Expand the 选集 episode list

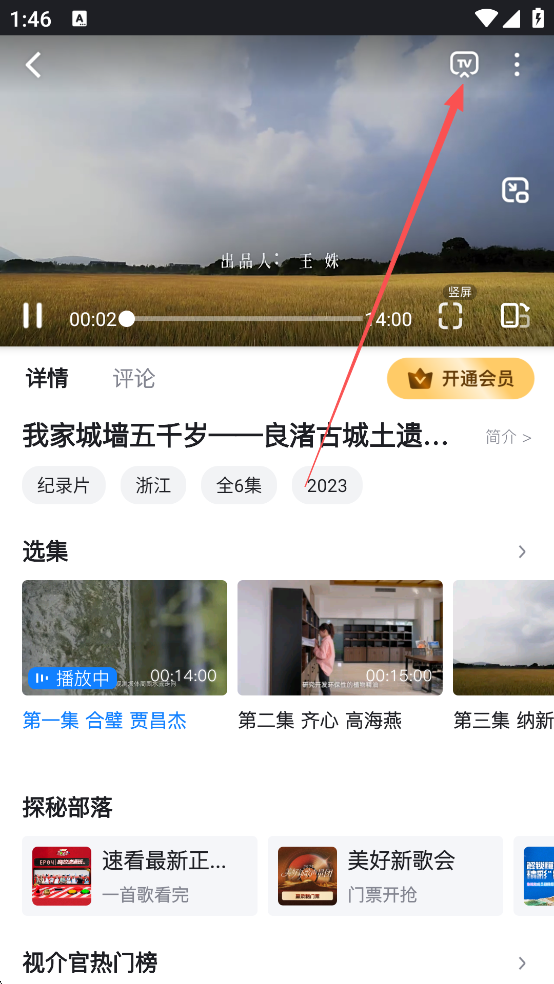click(x=522, y=552)
